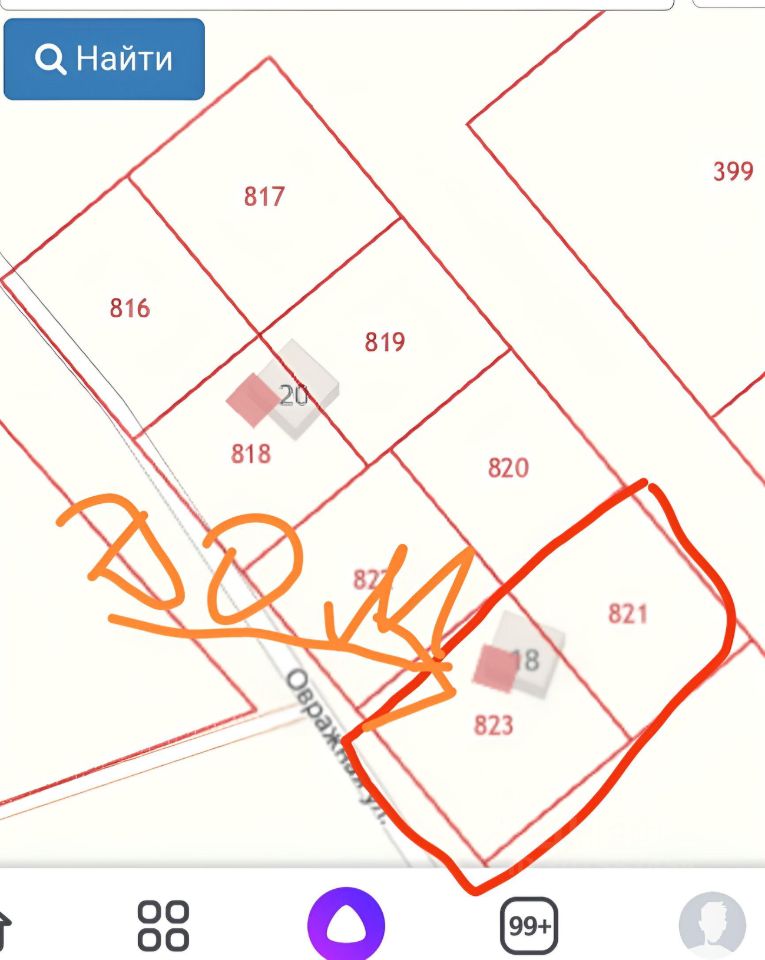
Task: Launch the Alice voice assistant
Action: pyautogui.click(x=345, y=924)
